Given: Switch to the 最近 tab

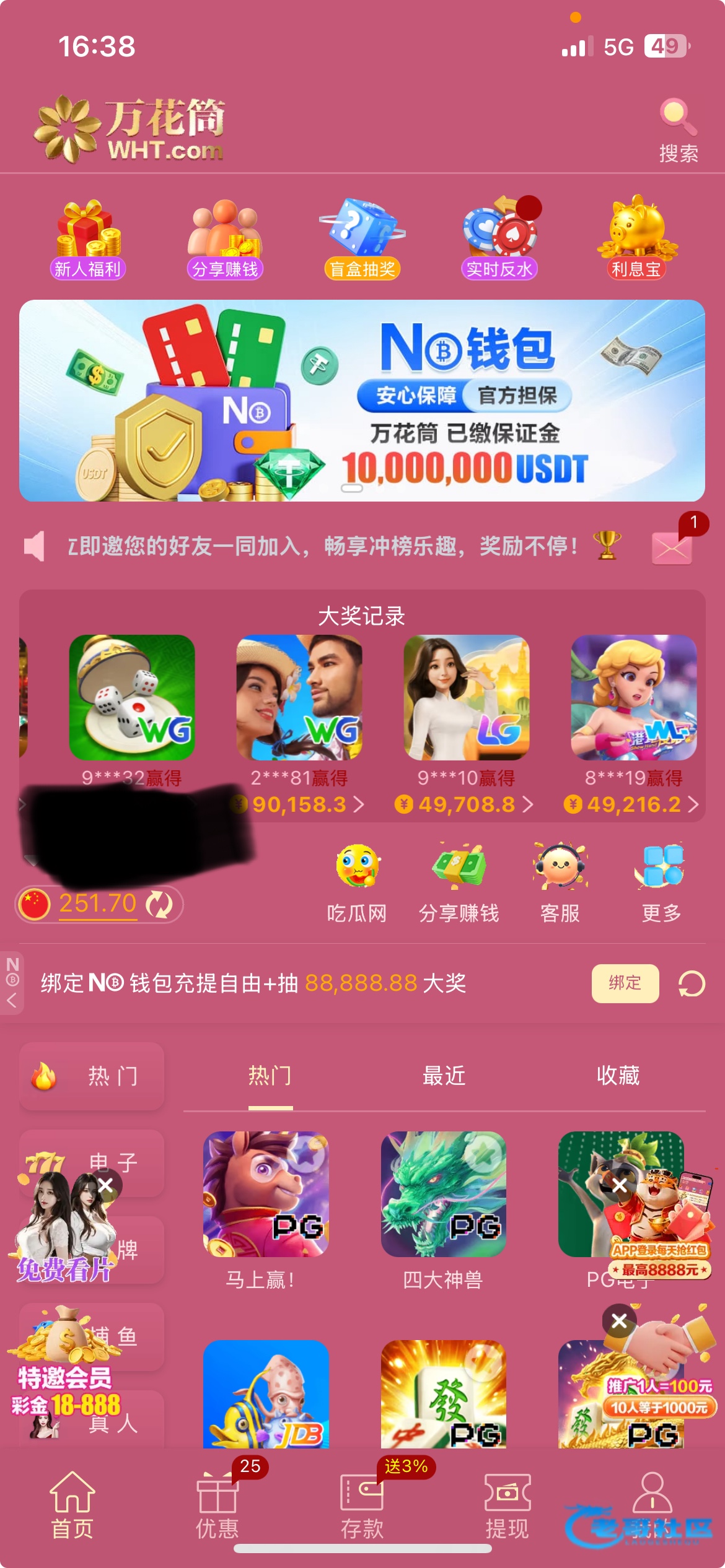Looking at the screenshot, I should click(x=444, y=1076).
